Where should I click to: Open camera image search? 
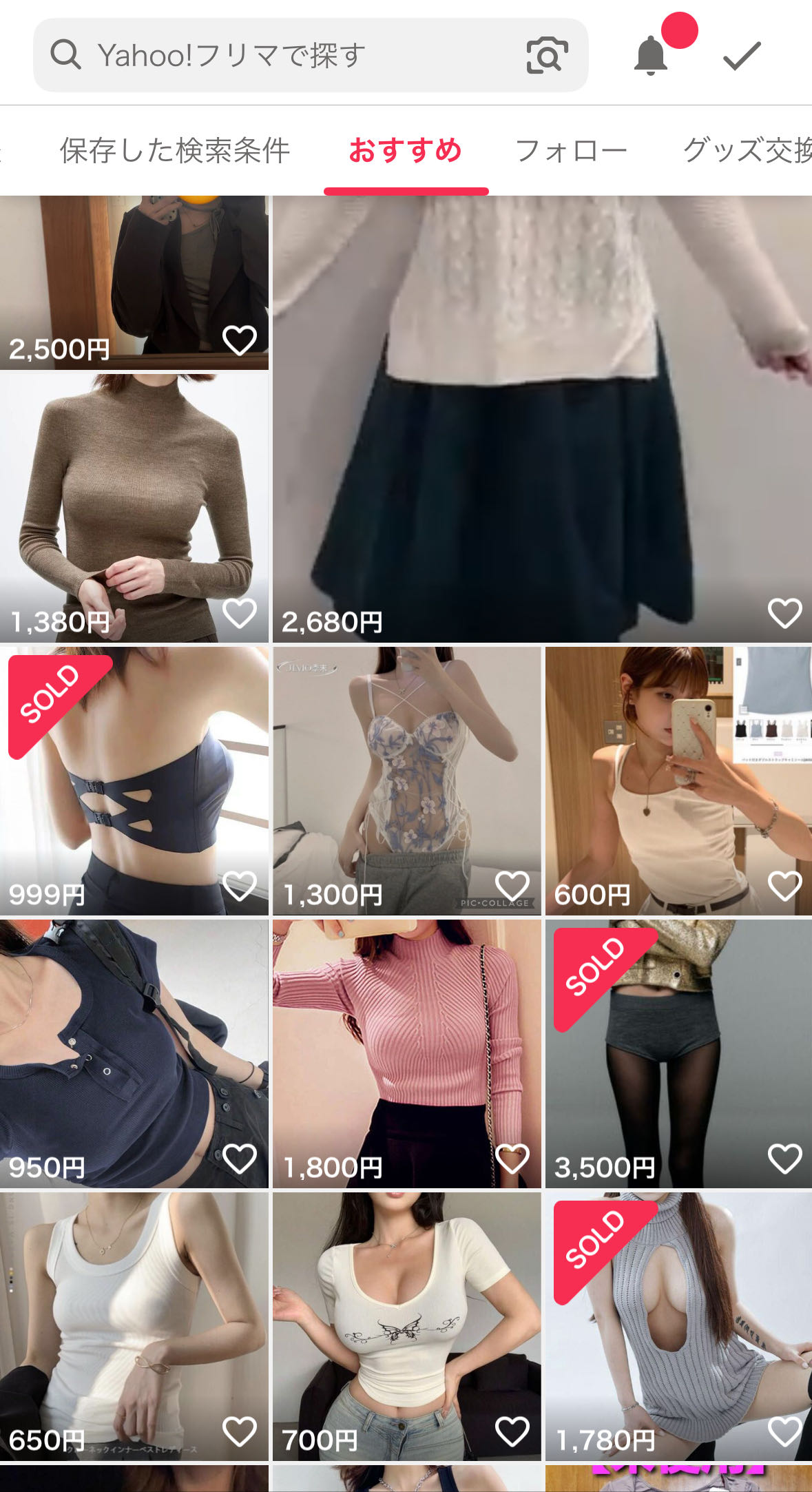pos(547,55)
